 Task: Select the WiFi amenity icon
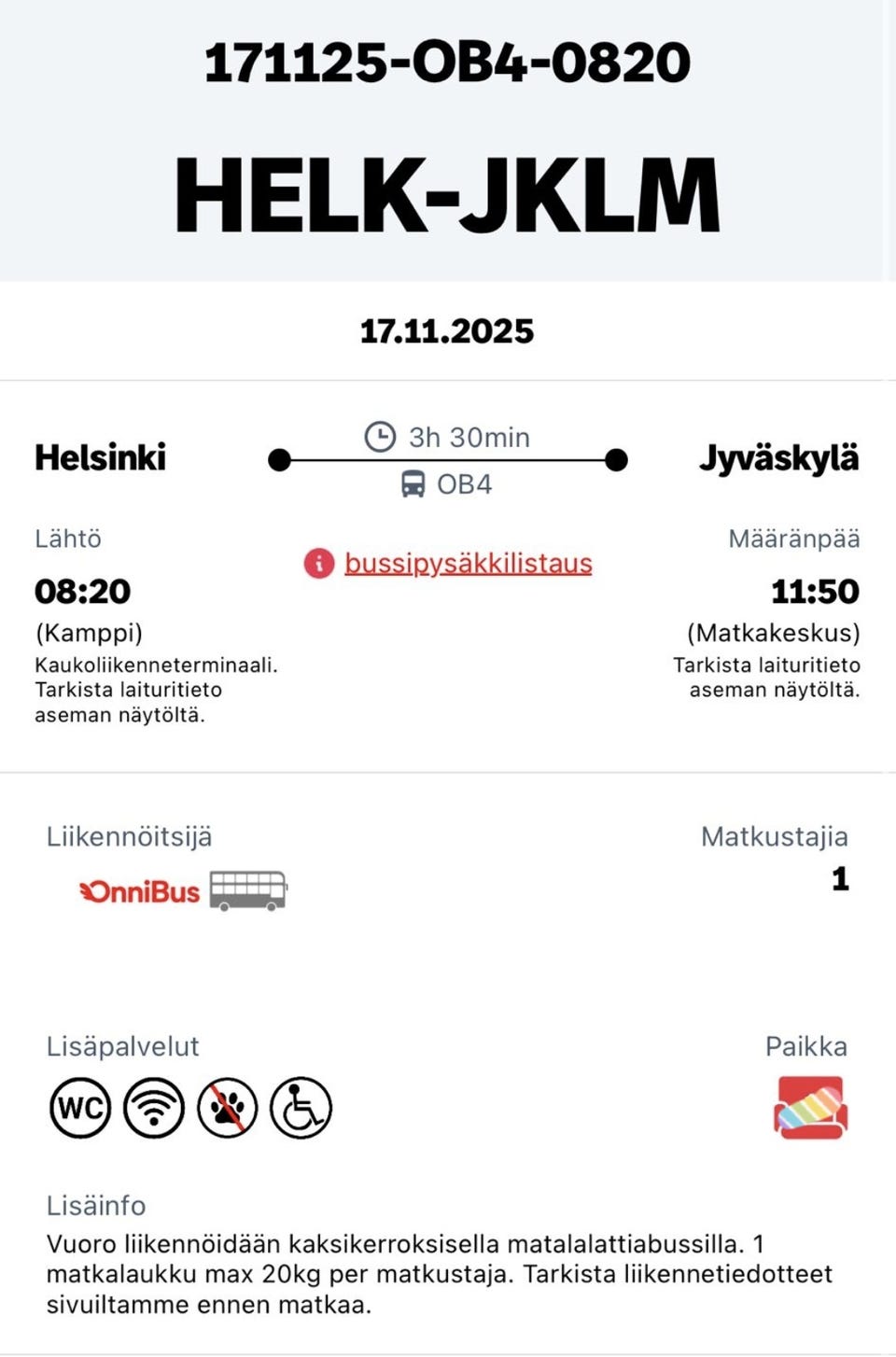tap(154, 1108)
